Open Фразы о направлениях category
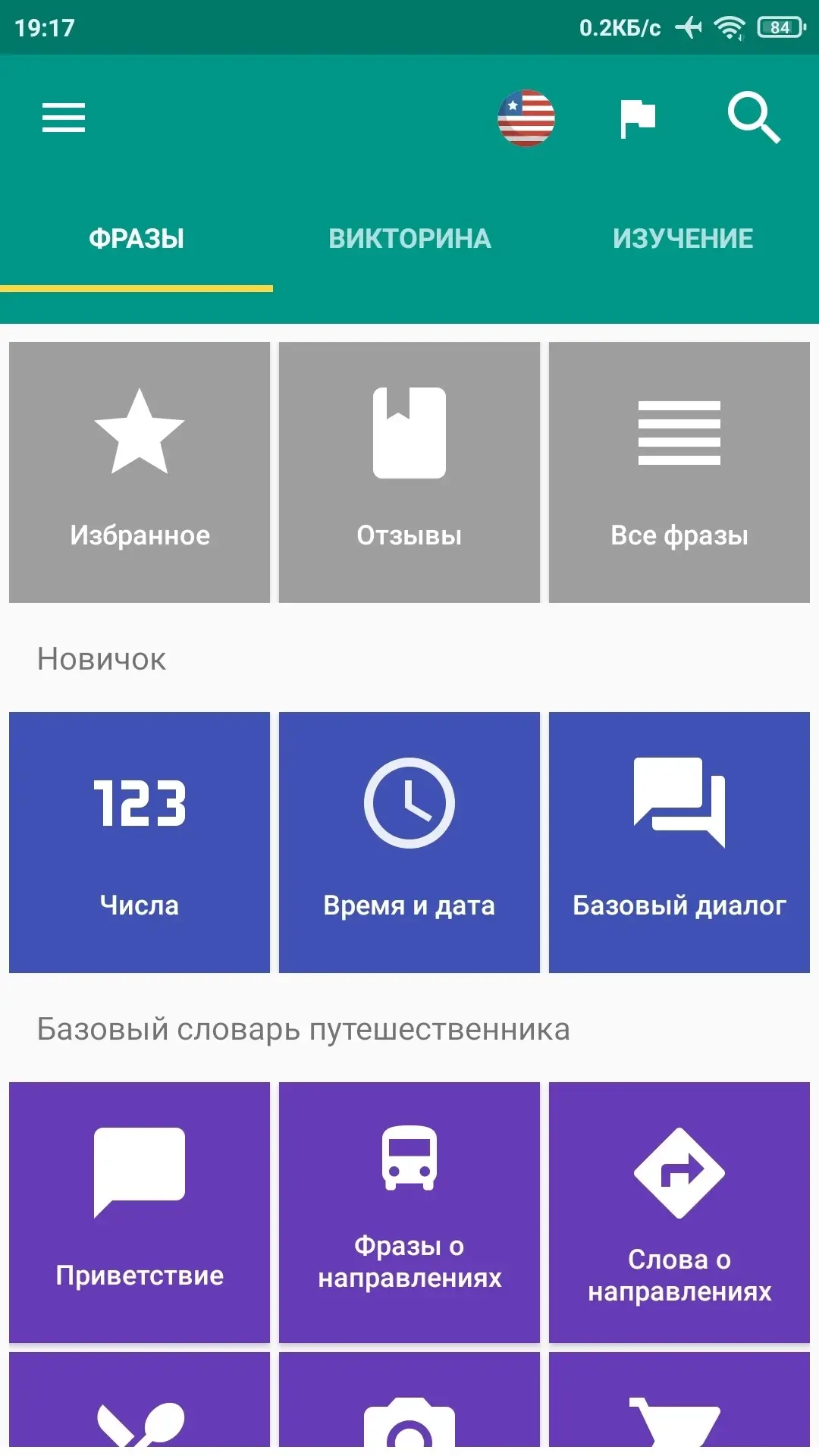Viewport: 819px width, 1456px height. (409, 1213)
